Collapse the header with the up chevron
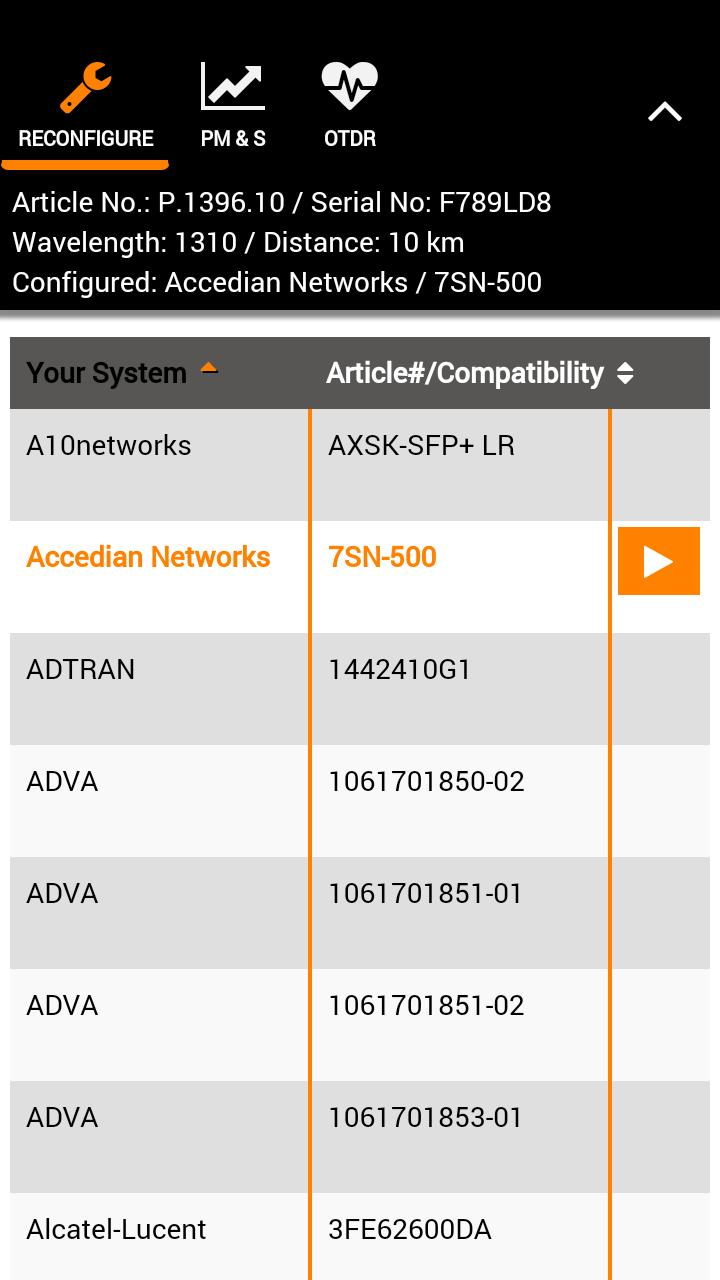Viewport: 720px width, 1280px height. click(664, 112)
